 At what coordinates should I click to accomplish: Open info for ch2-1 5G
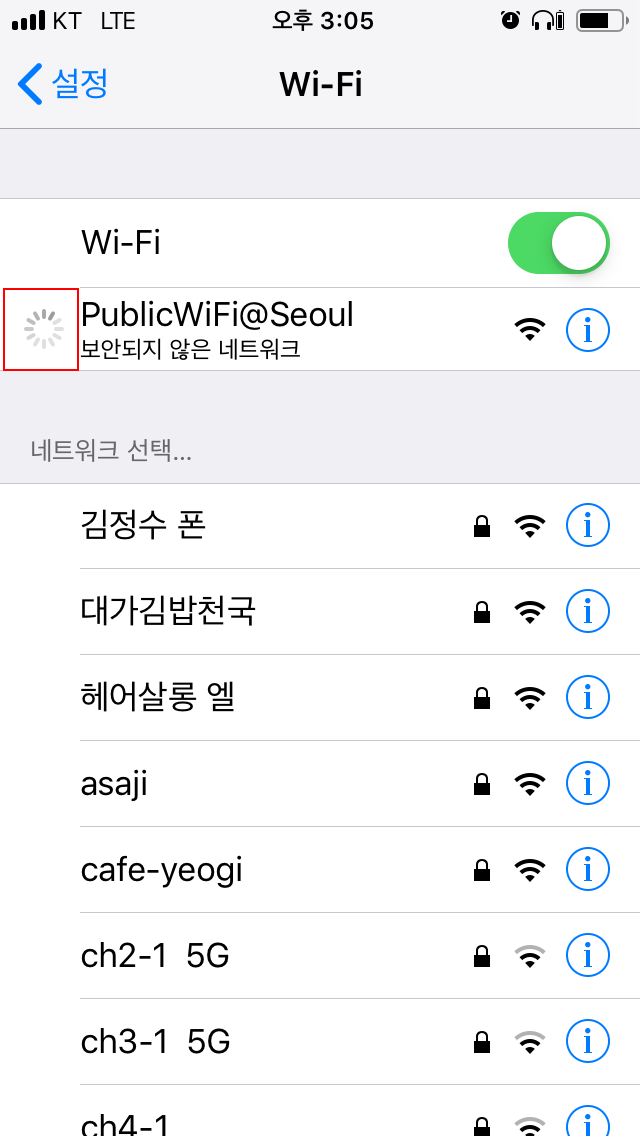(x=587, y=956)
